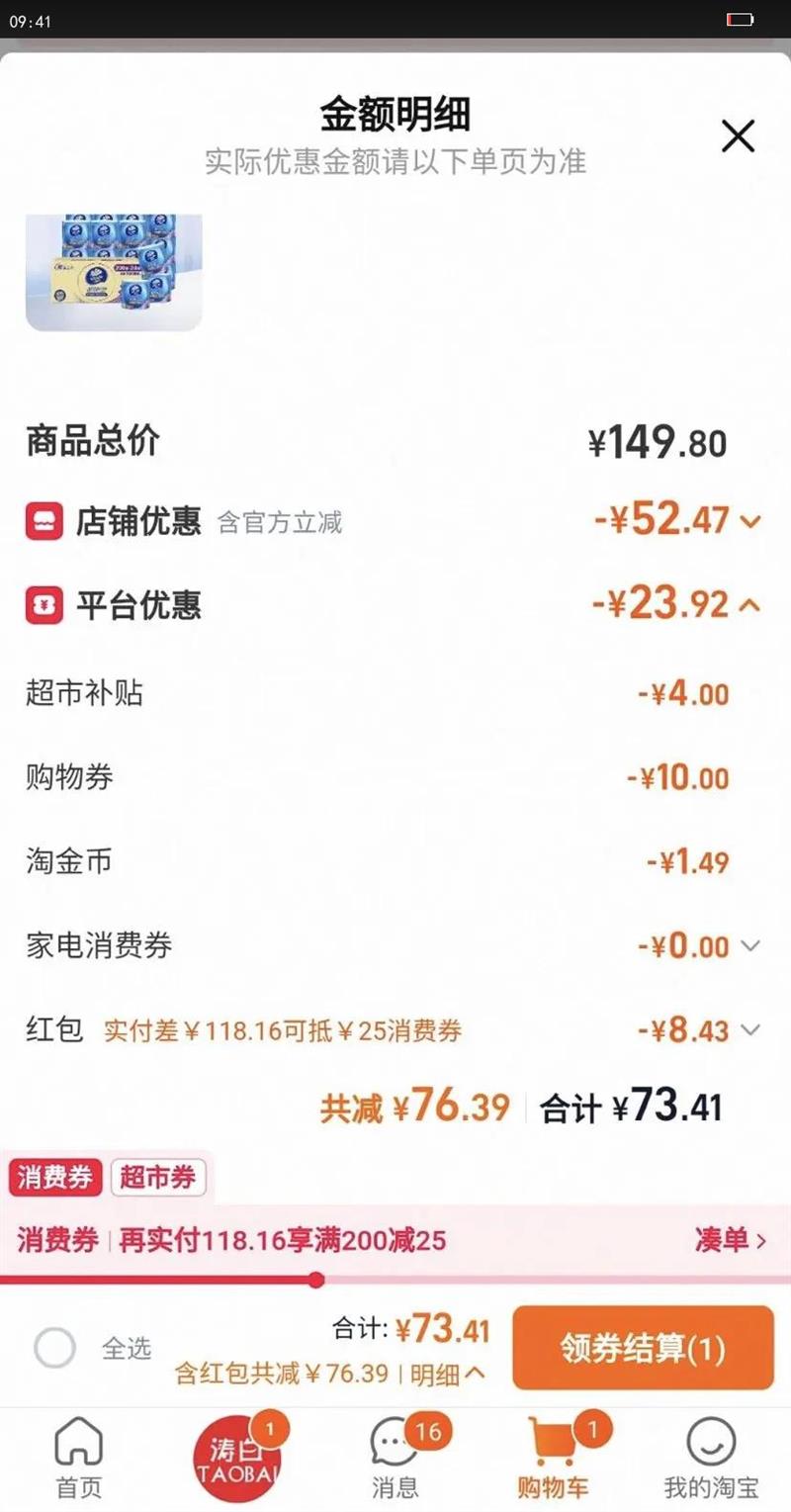Image resolution: width=791 pixels, height=1512 pixels.
Task: Toggle the 全选 select-all checkbox
Action: [54, 1347]
